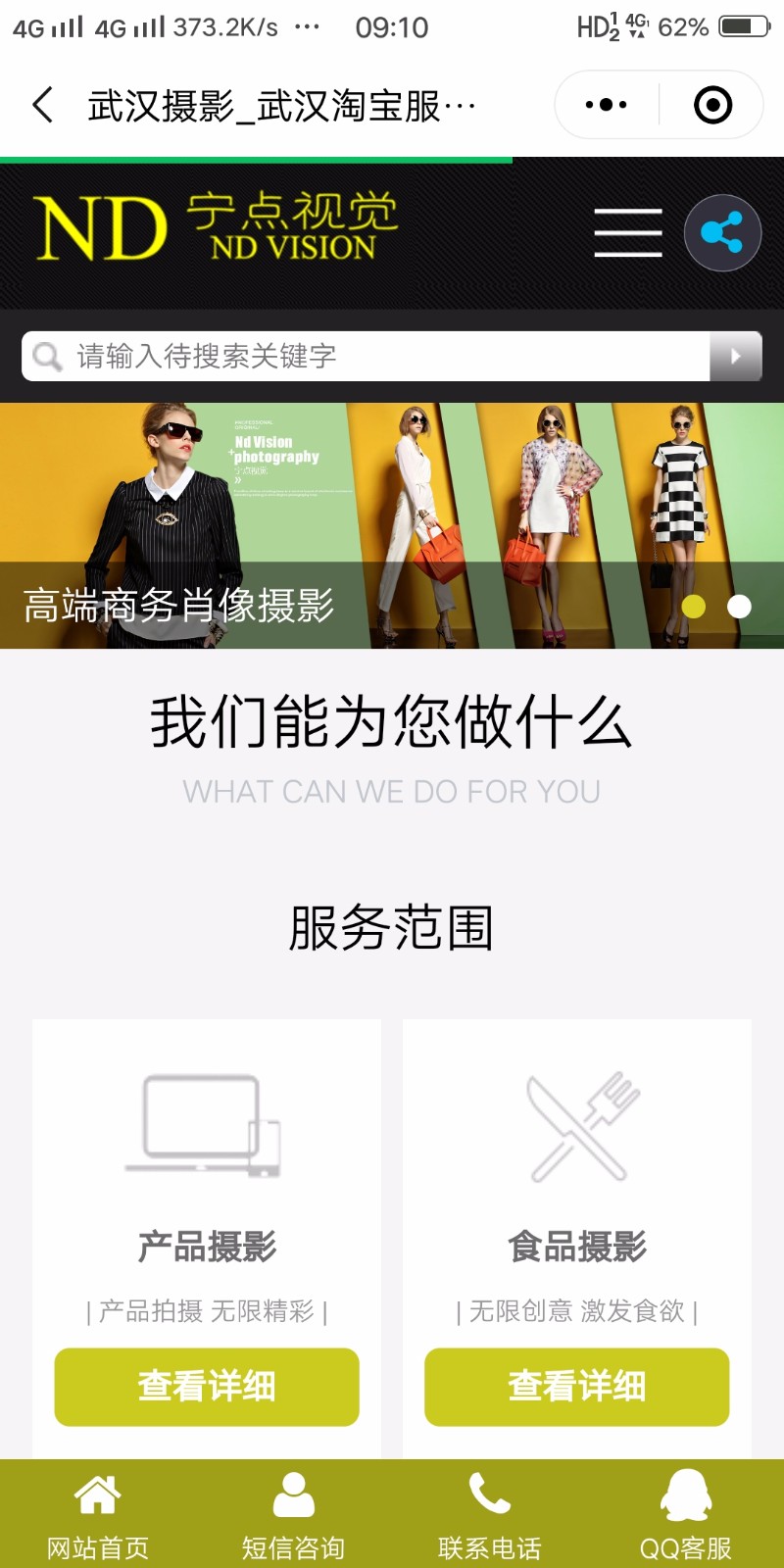Image resolution: width=784 pixels, height=1568 pixels.
Task: Go to 网站首页
Action: (x=98, y=1515)
